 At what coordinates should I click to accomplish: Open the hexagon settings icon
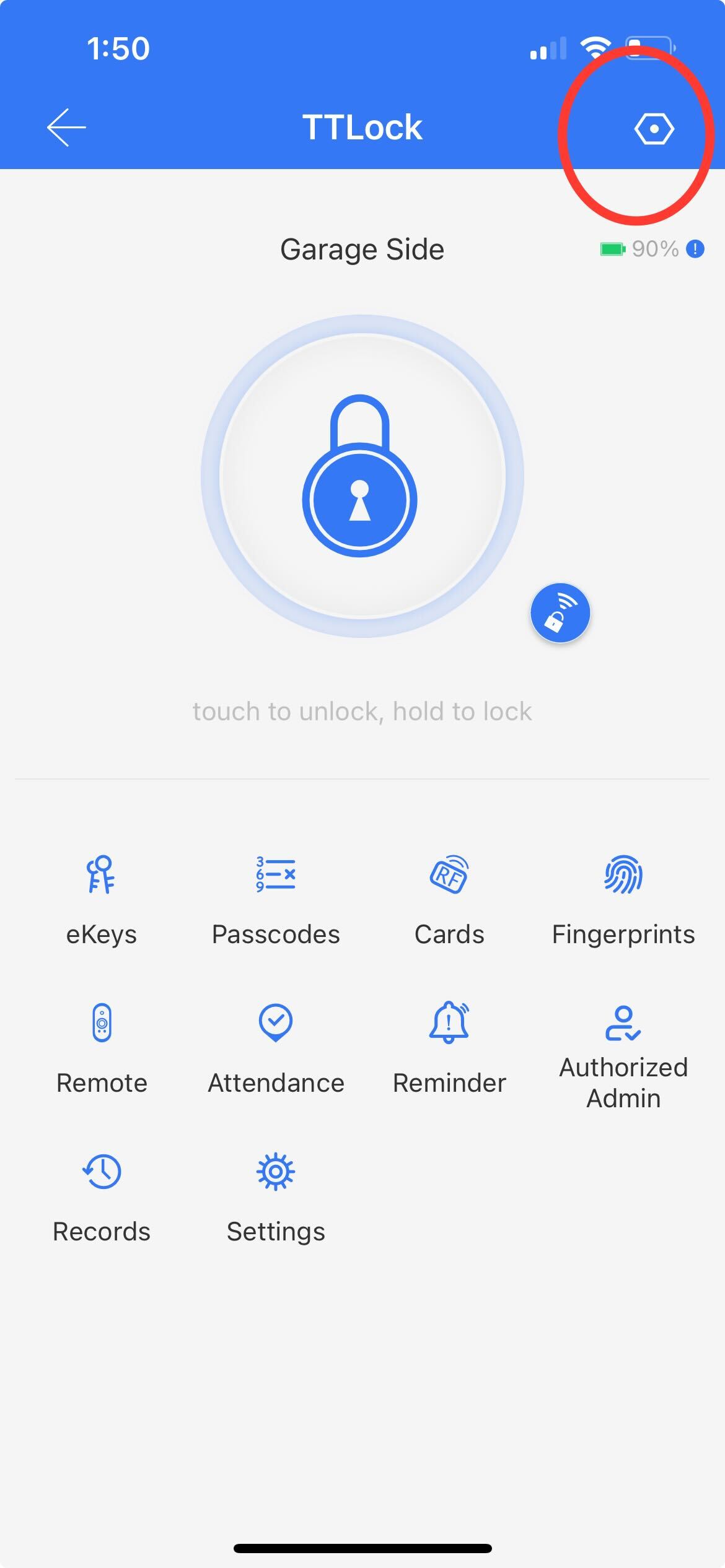pos(654,129)
